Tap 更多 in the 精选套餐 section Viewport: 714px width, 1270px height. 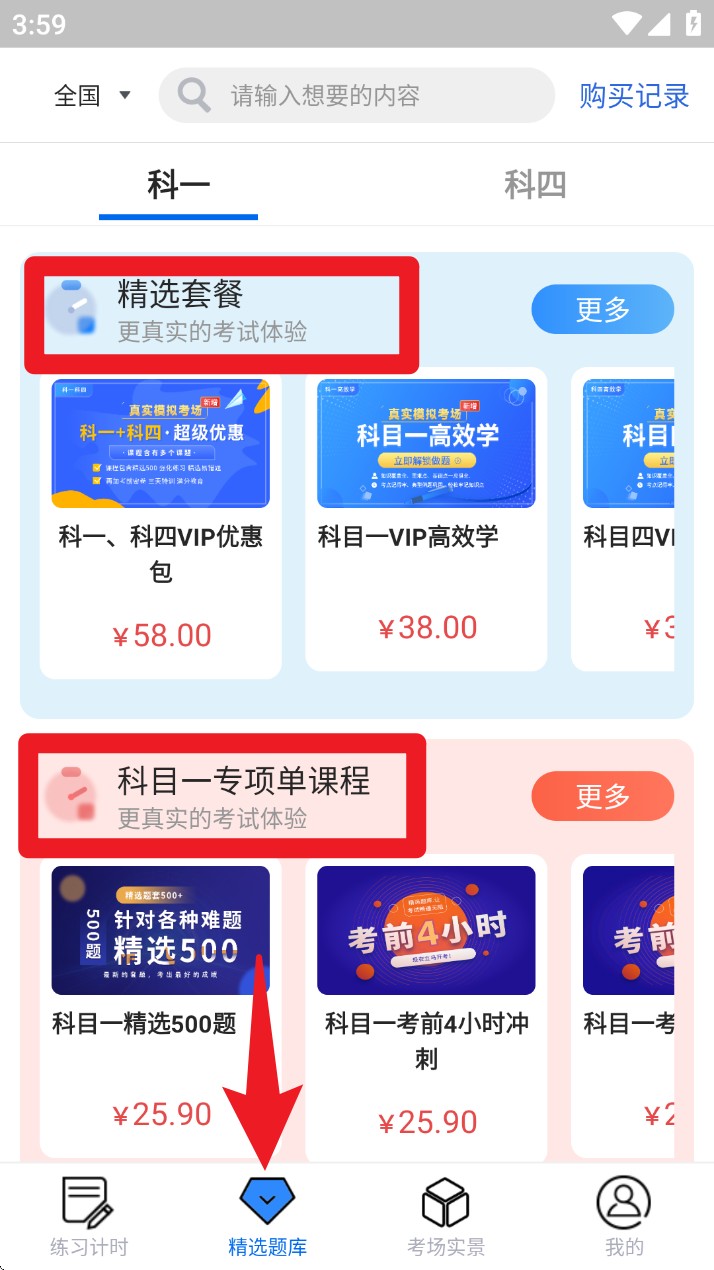(x=602, y=310)
